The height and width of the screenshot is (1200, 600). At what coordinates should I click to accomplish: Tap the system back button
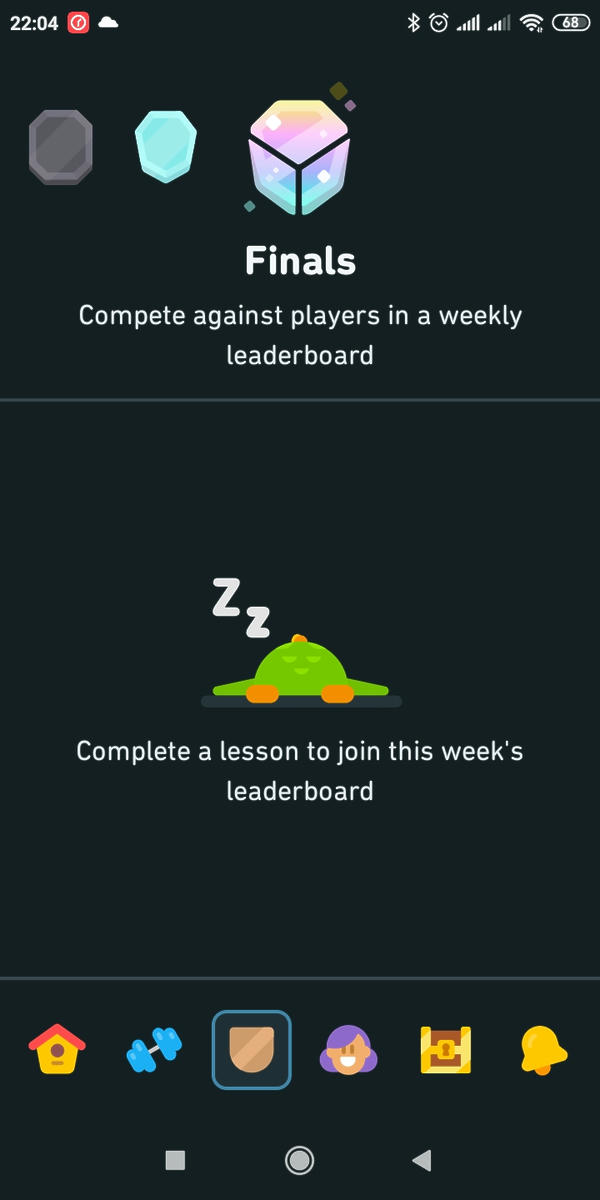422,1160
